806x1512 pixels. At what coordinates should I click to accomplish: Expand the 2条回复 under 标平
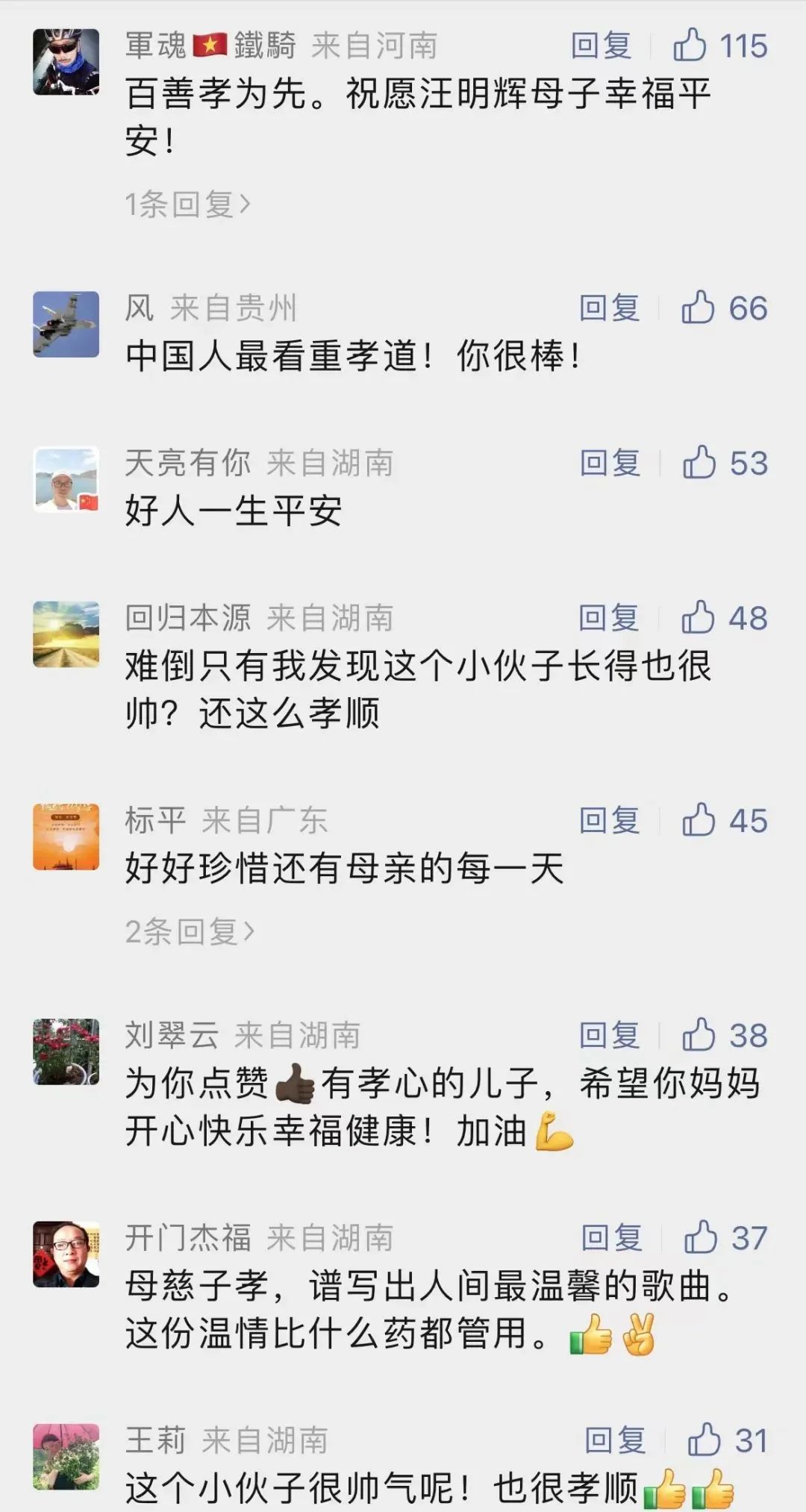(x=190, y=931)
